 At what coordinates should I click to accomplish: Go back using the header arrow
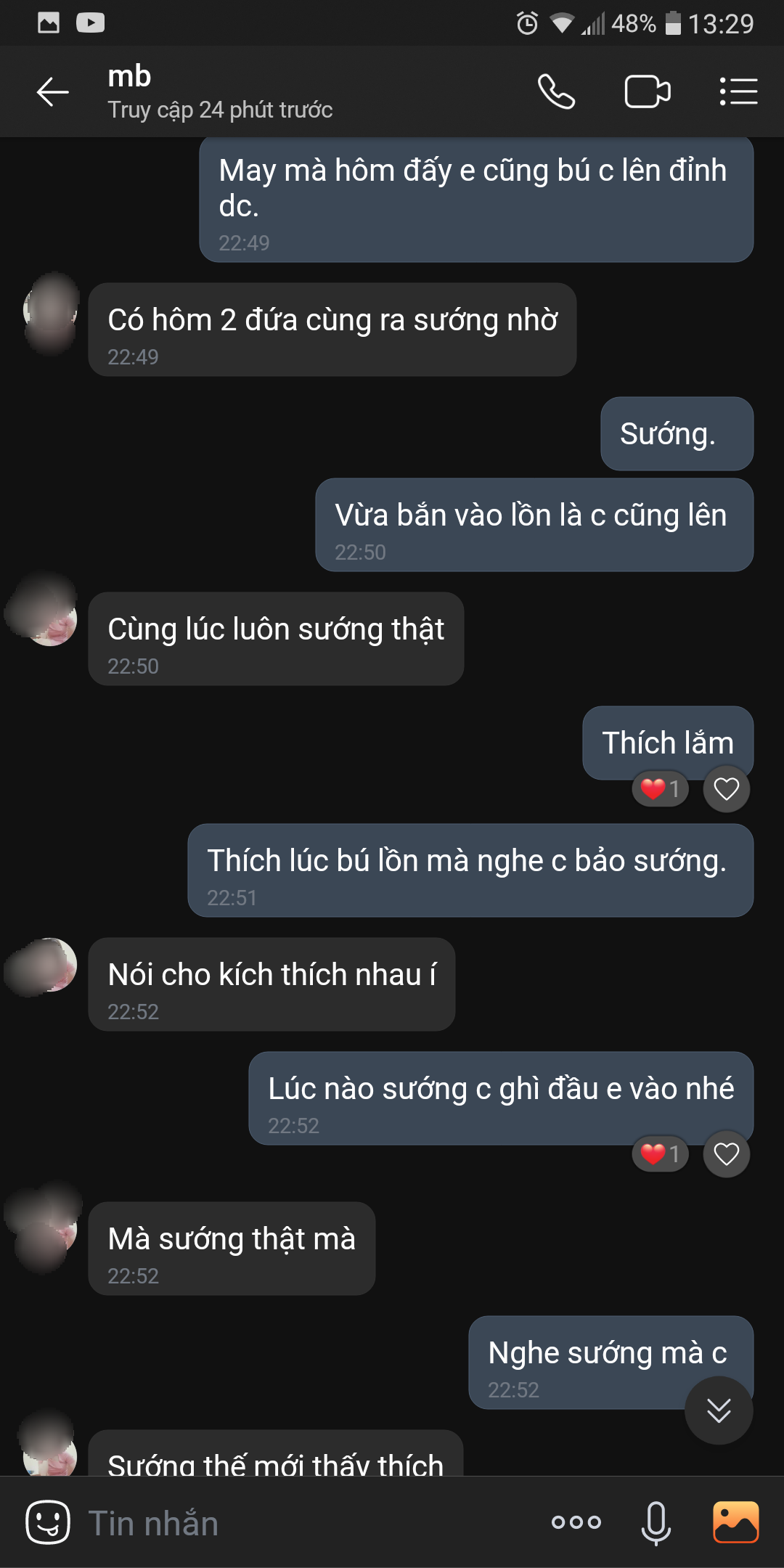(x=52, y=92)
